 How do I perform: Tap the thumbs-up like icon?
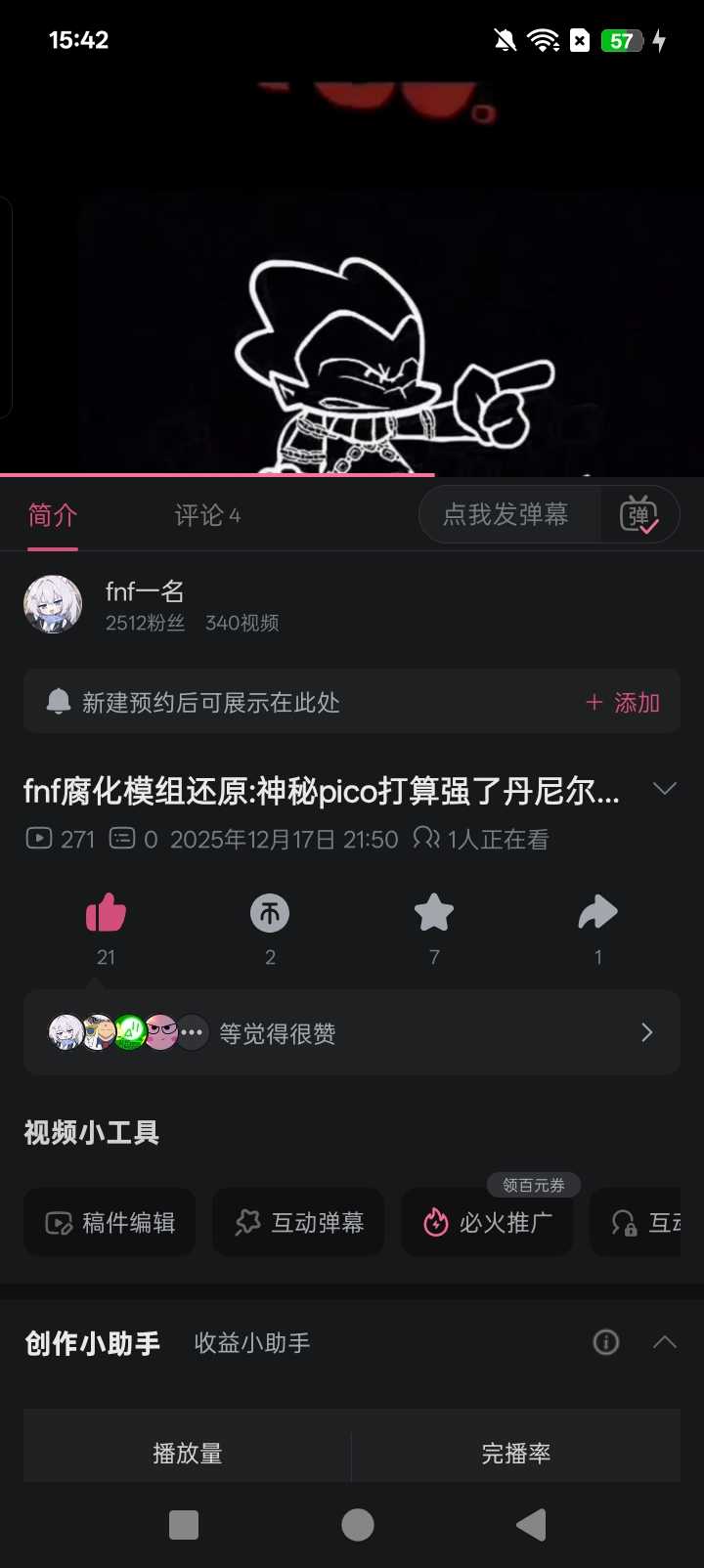click(106, 914)
